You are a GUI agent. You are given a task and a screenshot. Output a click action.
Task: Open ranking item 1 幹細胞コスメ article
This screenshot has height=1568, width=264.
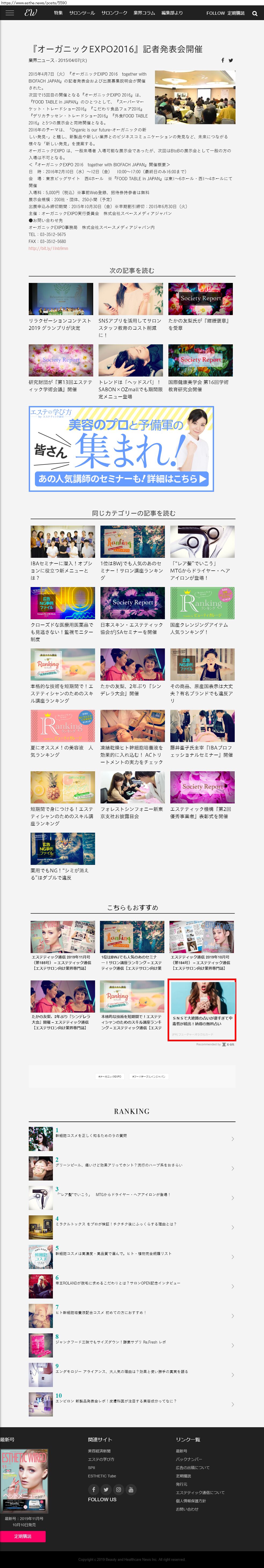point(92,1135)
